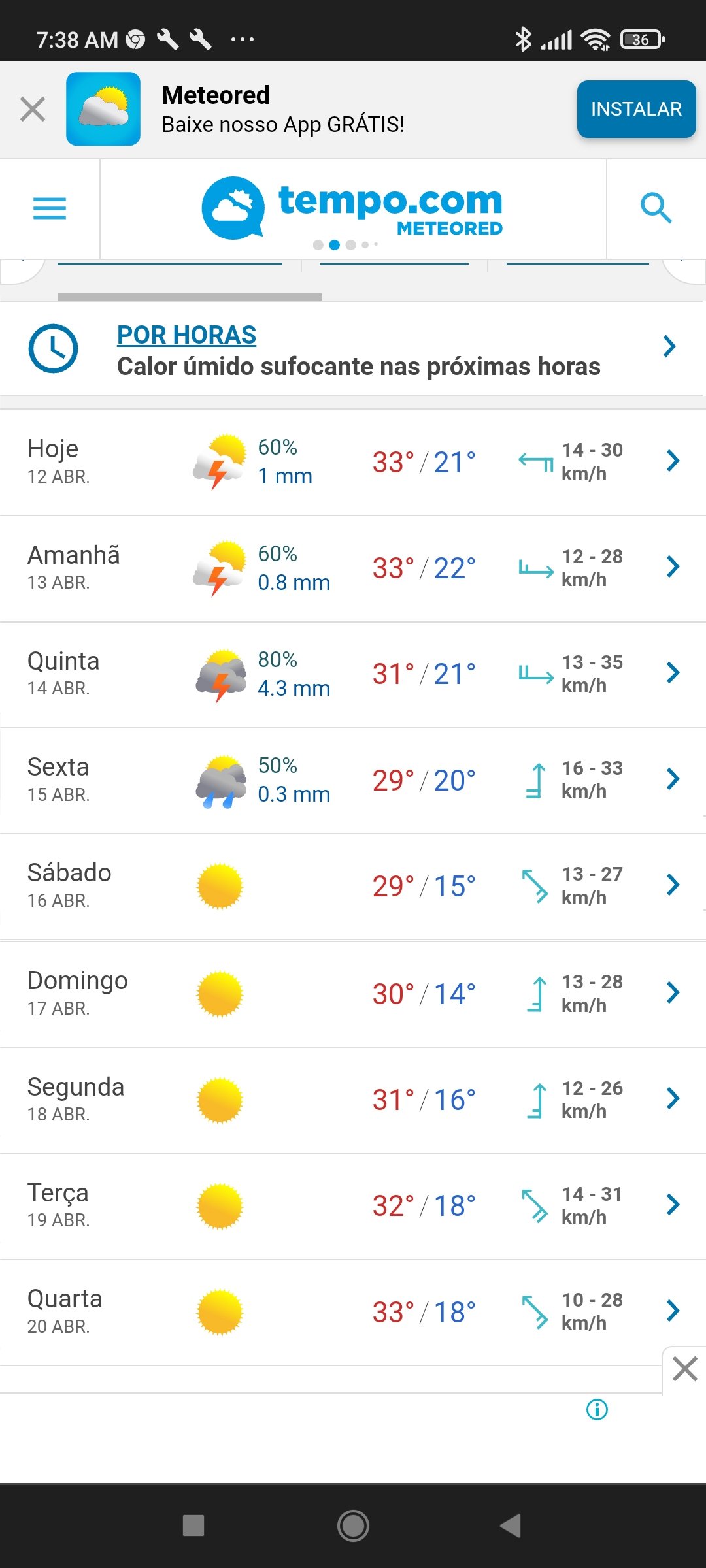This screenshot has height=1568, width=706.
Task: Close the bottom ad banner
Action: point(684,1369)
